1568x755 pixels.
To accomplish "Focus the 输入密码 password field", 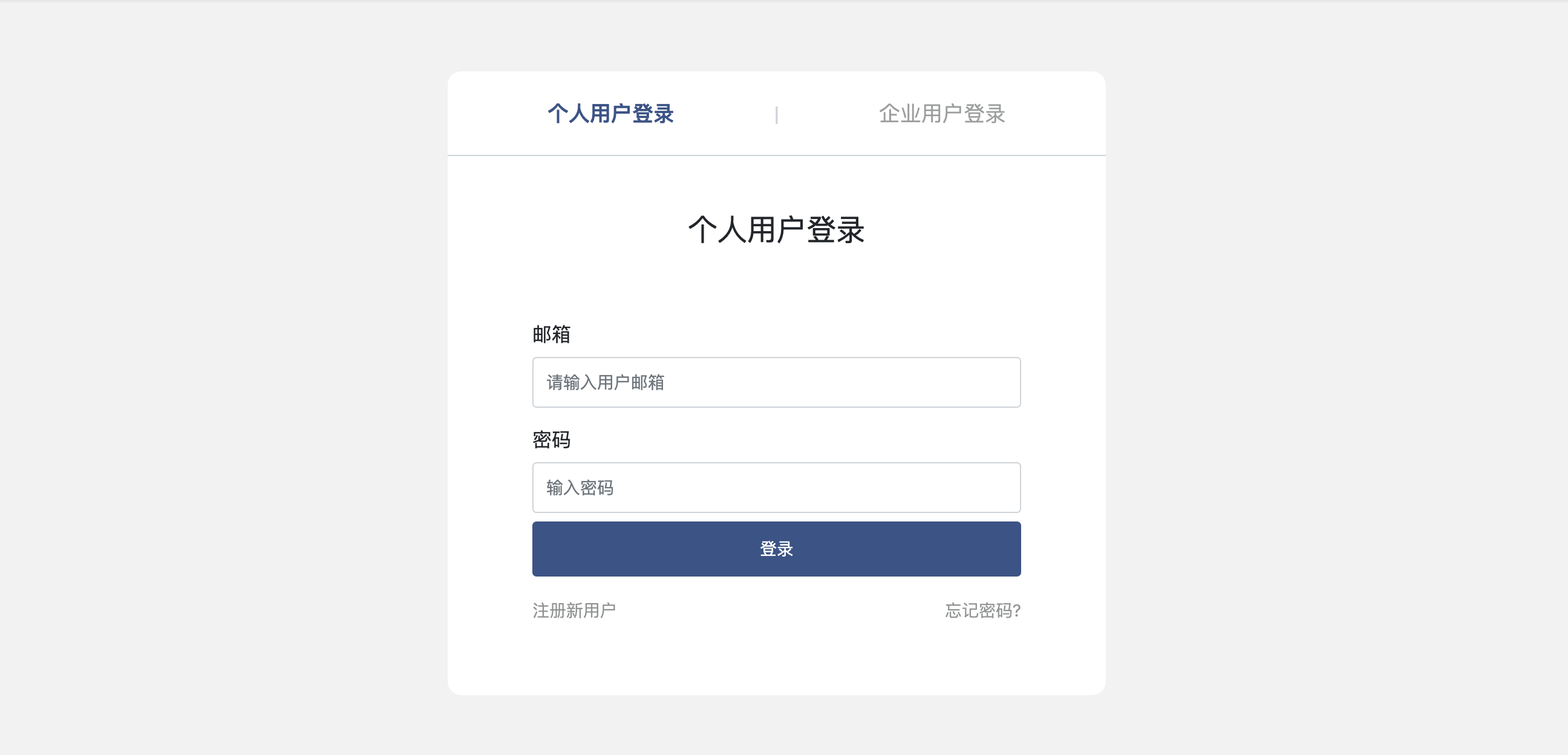I will pyautogui.click(x=776, y=488).
